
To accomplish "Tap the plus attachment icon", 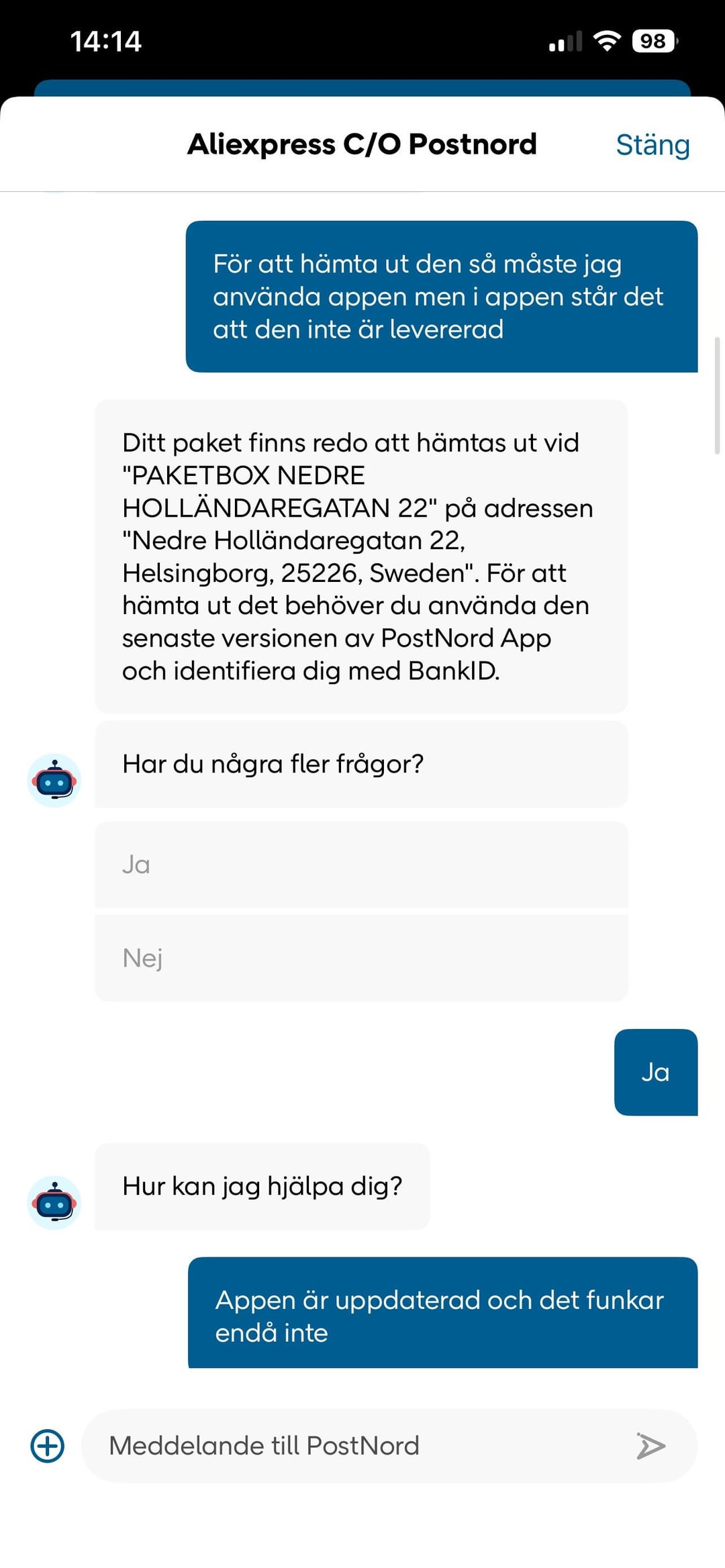I will (x=48, y=1446).
